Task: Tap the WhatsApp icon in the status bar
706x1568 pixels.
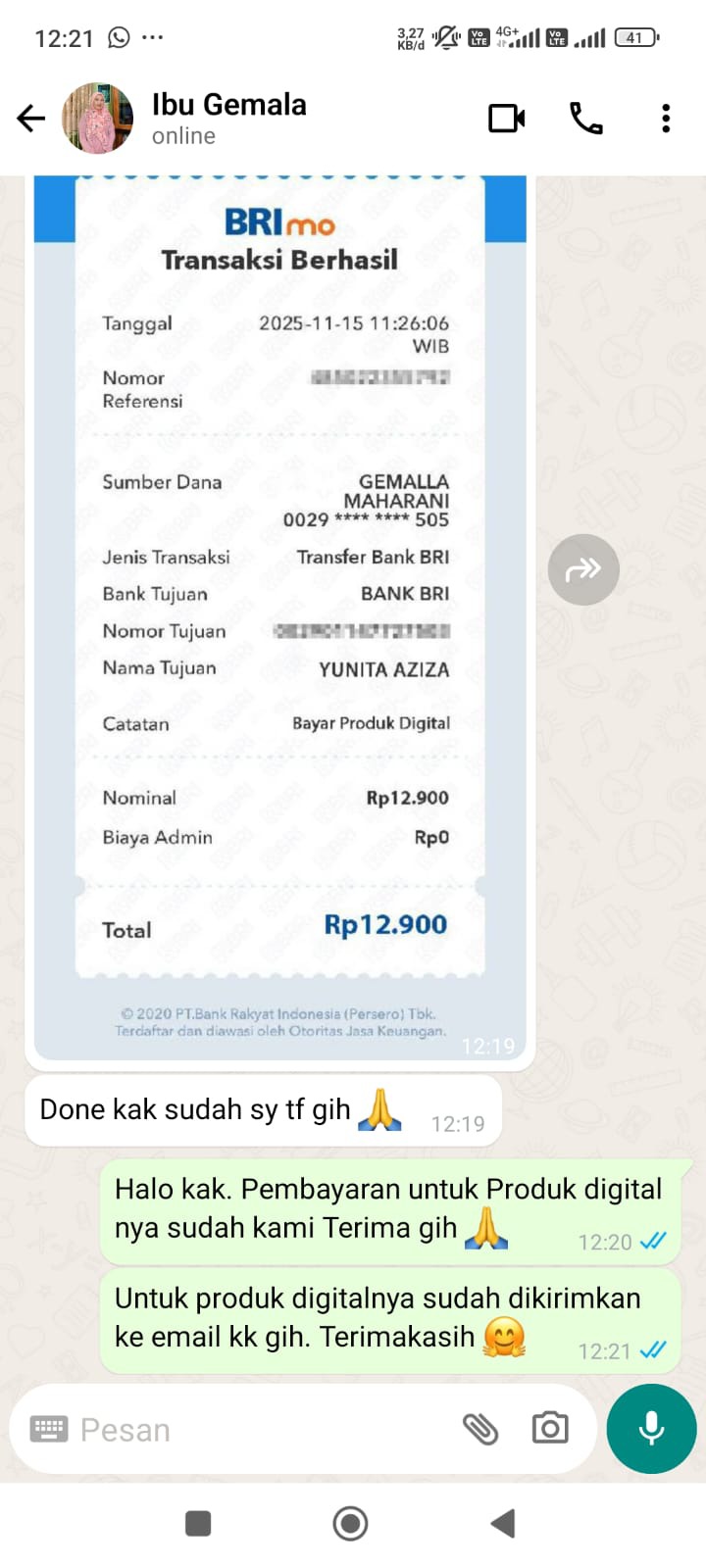Action: [x=120, y=36]
